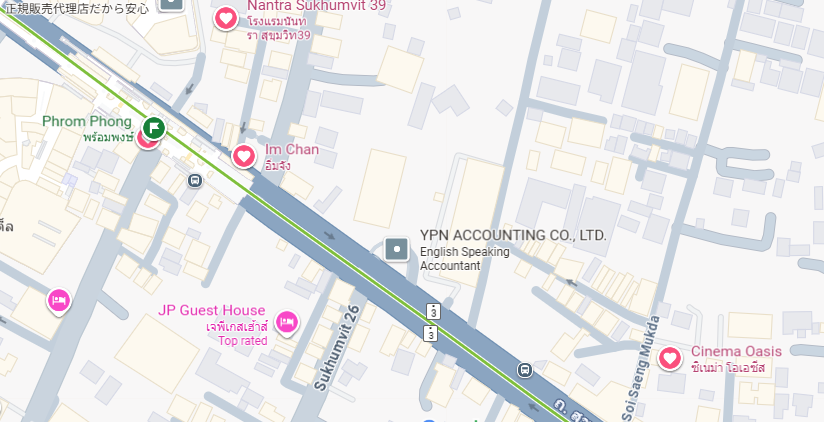The image size is (824, 422).
Task: Tap the bus stop icon near Soi Saeng Mukda
Action: coord(524,370)
